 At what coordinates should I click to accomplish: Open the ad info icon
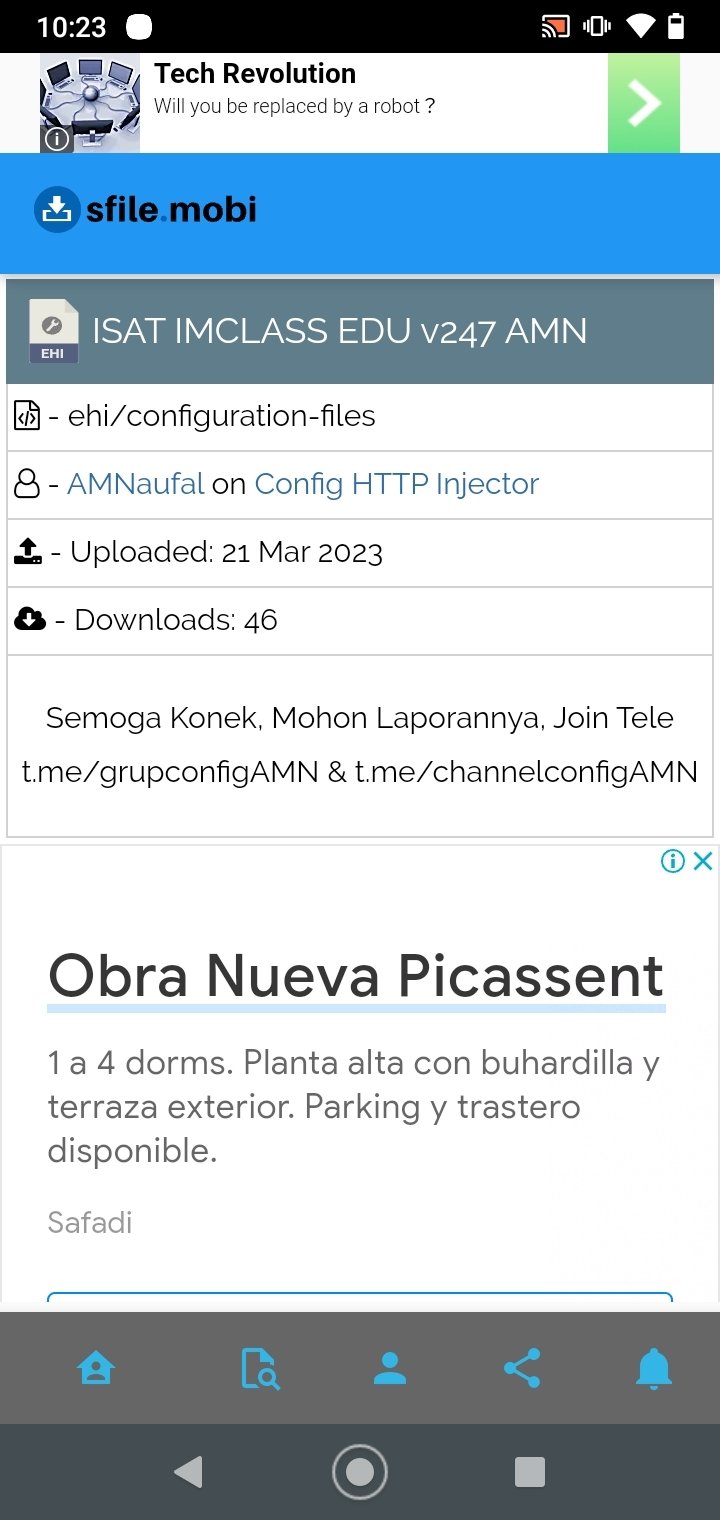pos(673,861)
